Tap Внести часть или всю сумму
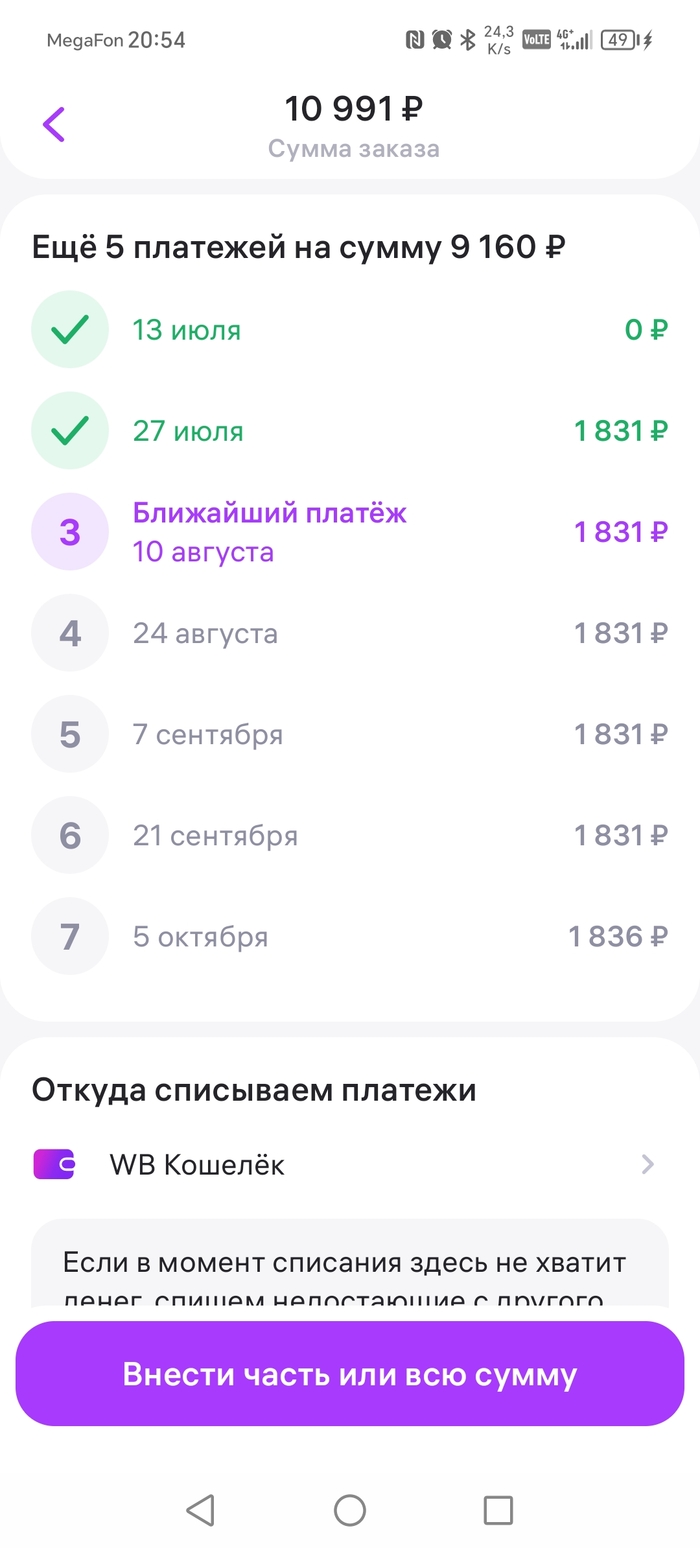Screen dimensions: 700x1548 point(350,1374)
